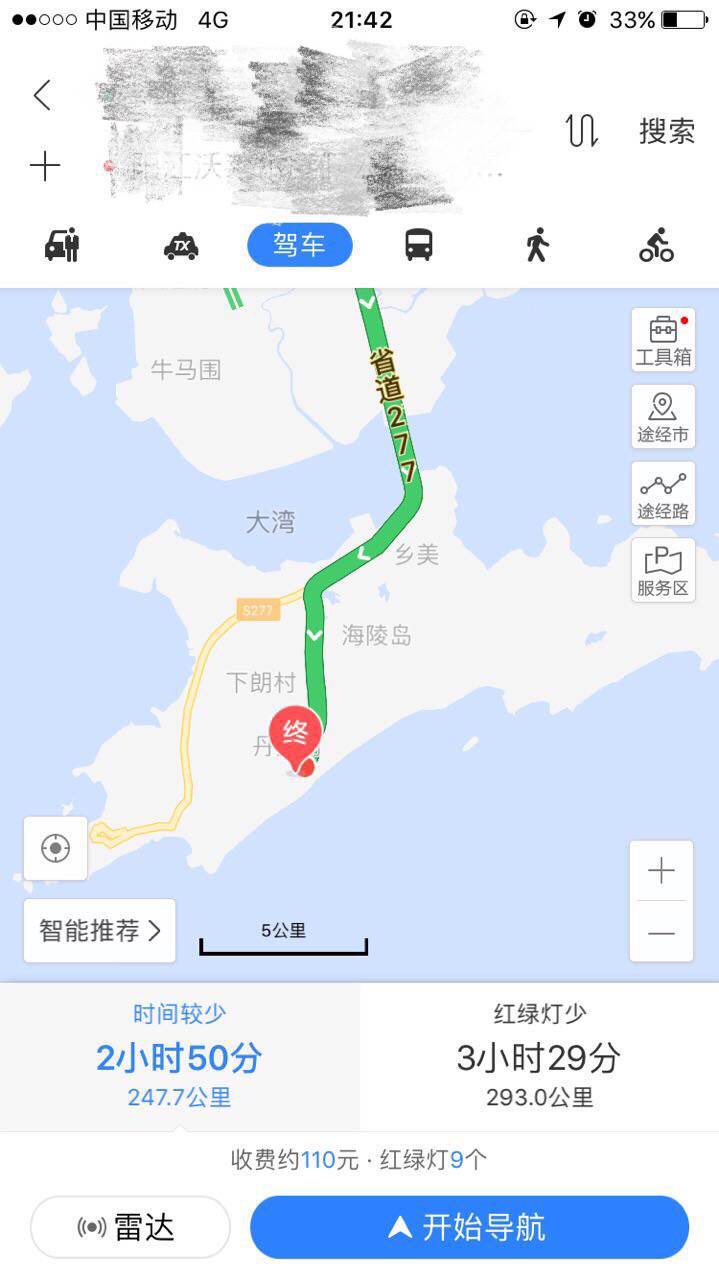Switch to the carpool travel mode

pos(62,245)
